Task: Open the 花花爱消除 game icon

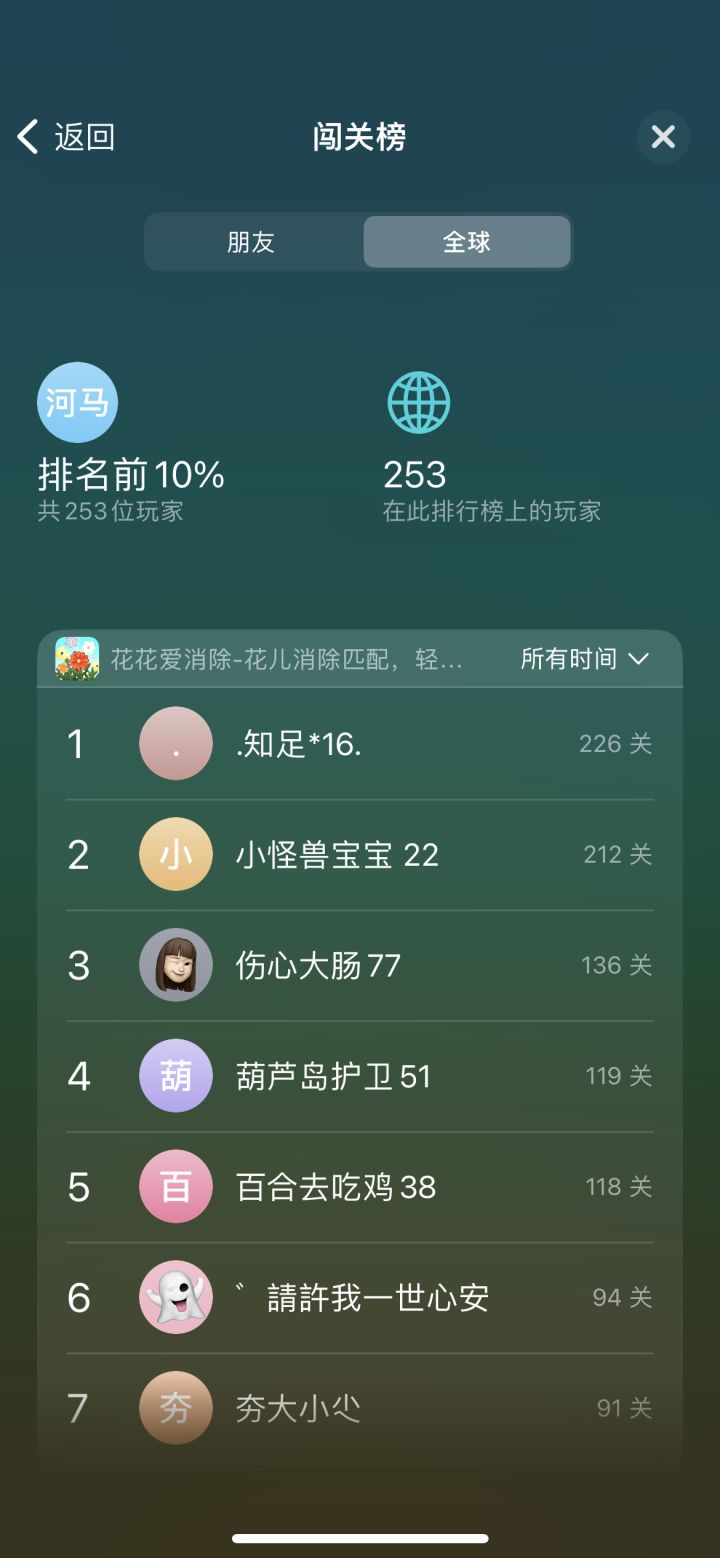Action: [x=79, y=658]
